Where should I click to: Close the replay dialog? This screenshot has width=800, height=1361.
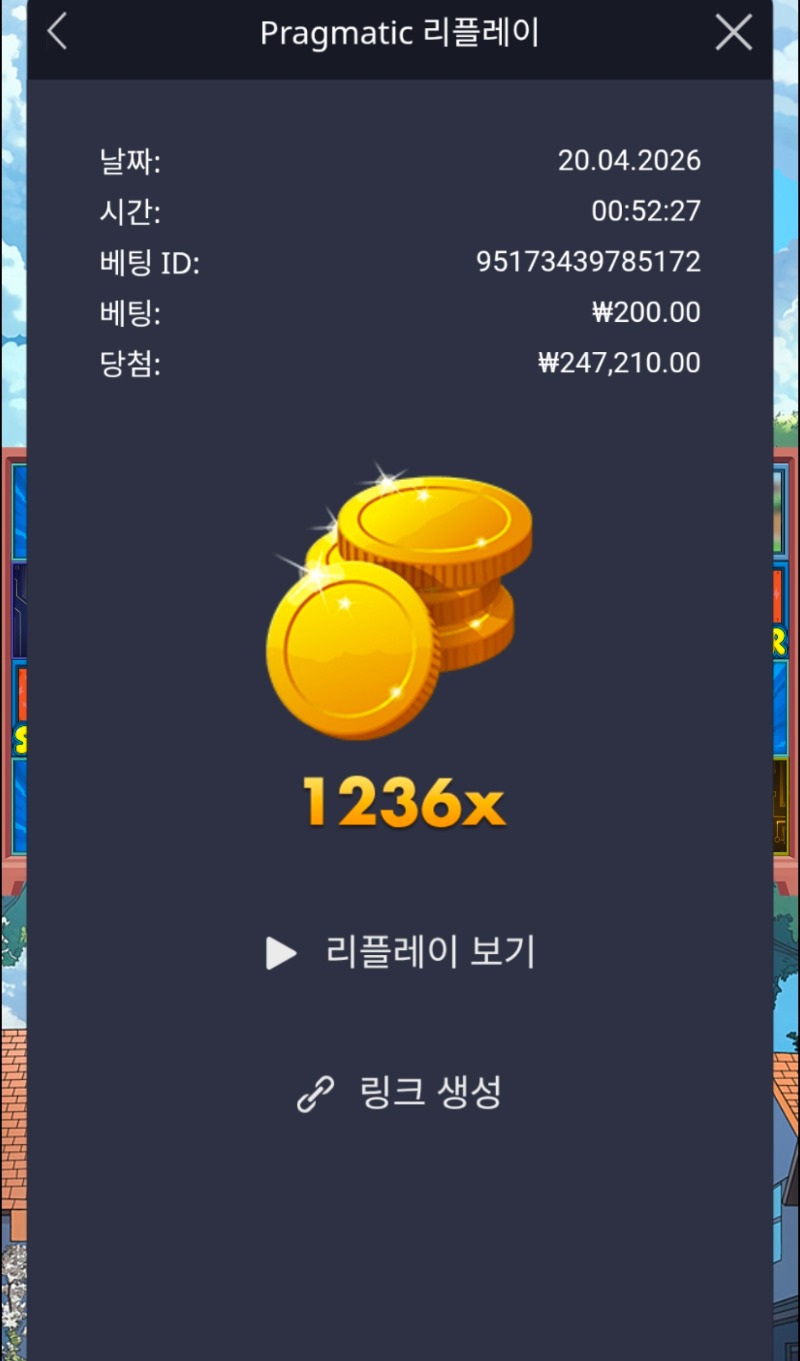coord(733,33)
